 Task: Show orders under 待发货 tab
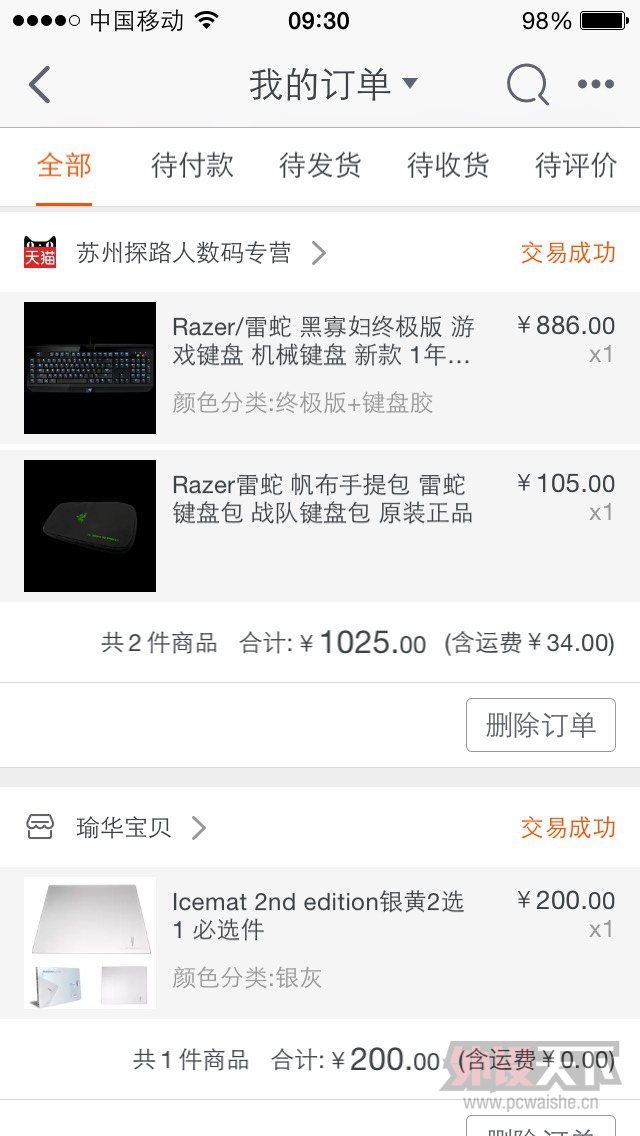click(x=320, y=165)
